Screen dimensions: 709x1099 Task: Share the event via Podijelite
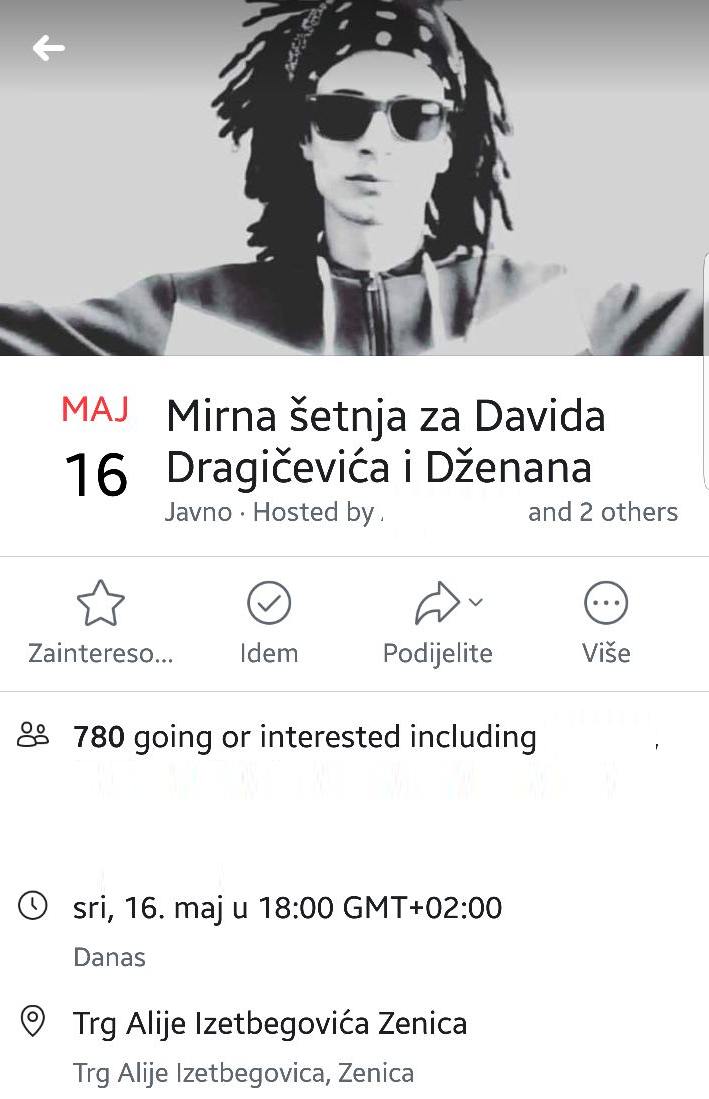pyautogui.click(x=438, y=622)
